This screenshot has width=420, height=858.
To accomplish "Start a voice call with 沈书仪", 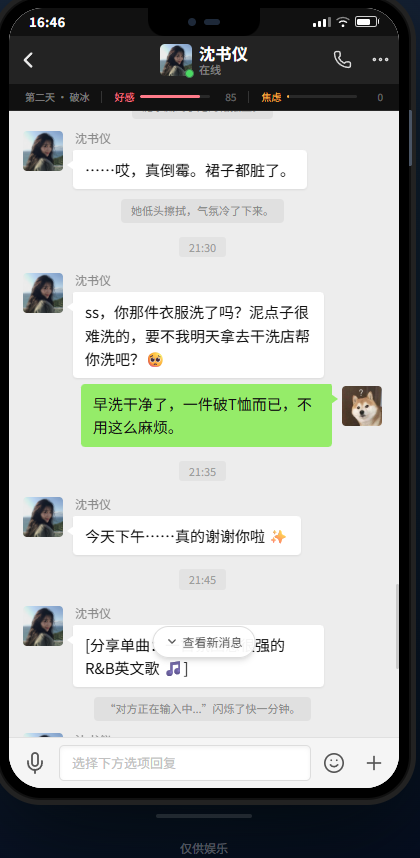I will pyautogui.click(x=342, y=60).
